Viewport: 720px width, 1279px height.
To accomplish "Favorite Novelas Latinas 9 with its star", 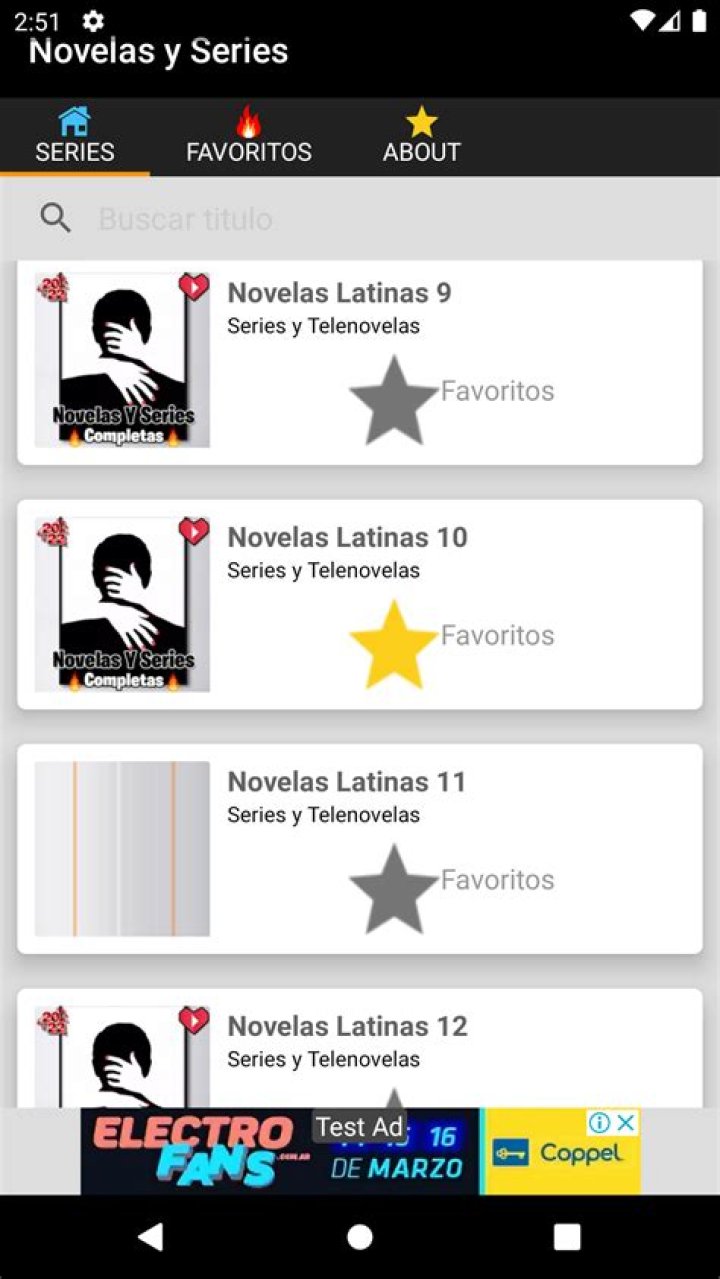I will (393, 392).
